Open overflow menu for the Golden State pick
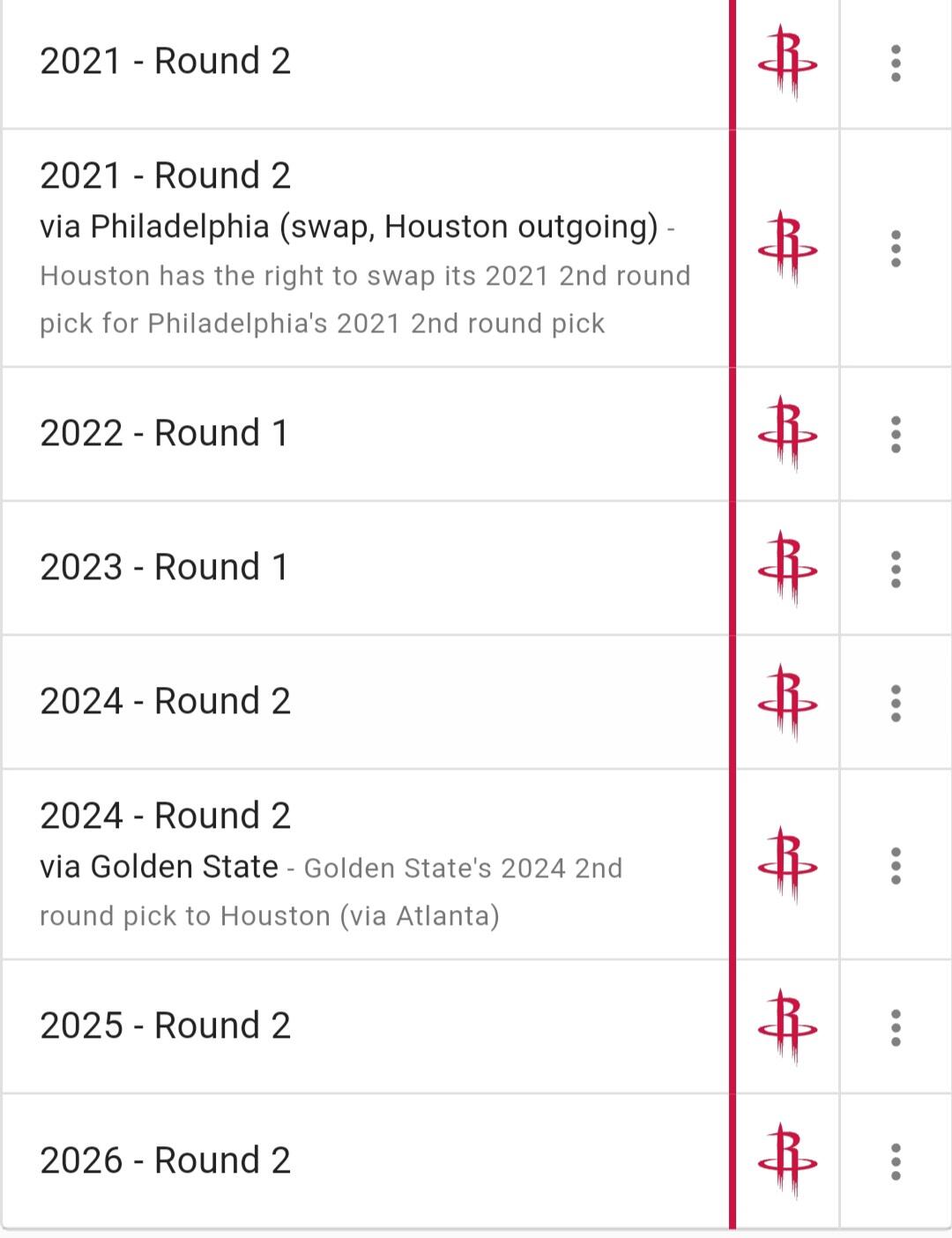 click(x=896, y=865)
